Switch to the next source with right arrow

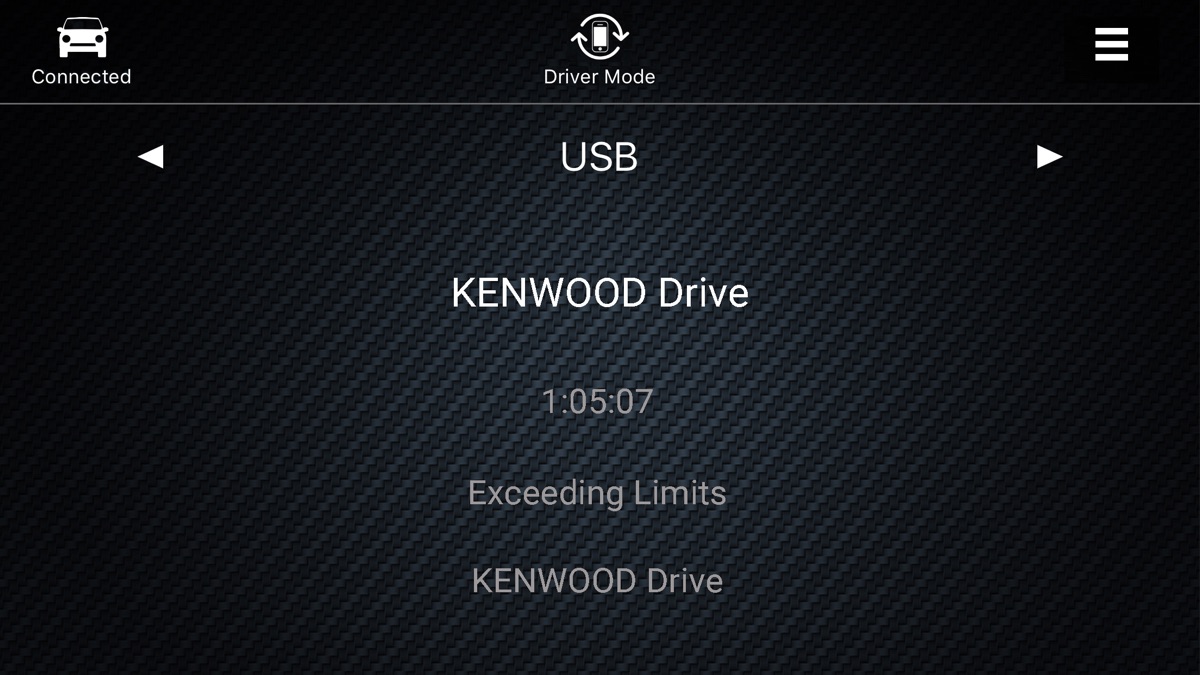pyautogui.click(x=1049, y=156)
